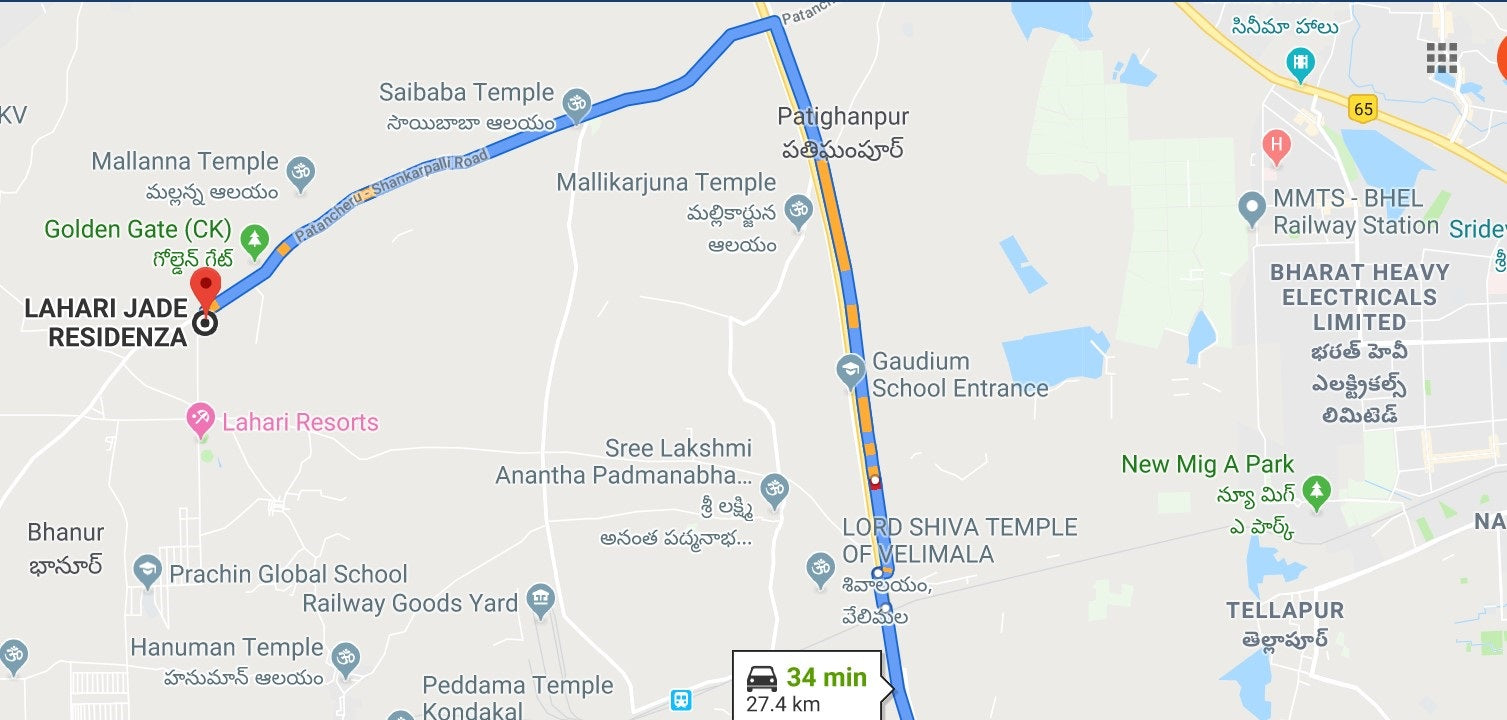The image size is (1507, 720).
Task: Open Mallanna Temple place marker
Action: [300, 172]
